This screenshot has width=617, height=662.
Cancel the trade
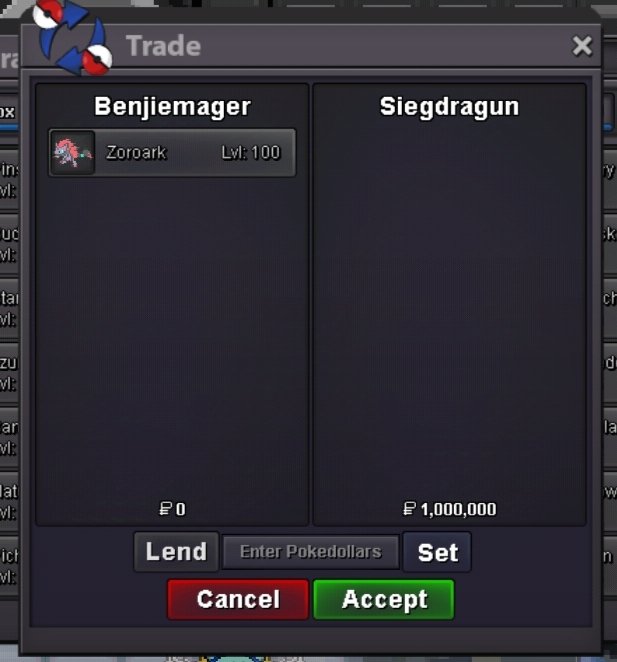click(x=238, y=600)
